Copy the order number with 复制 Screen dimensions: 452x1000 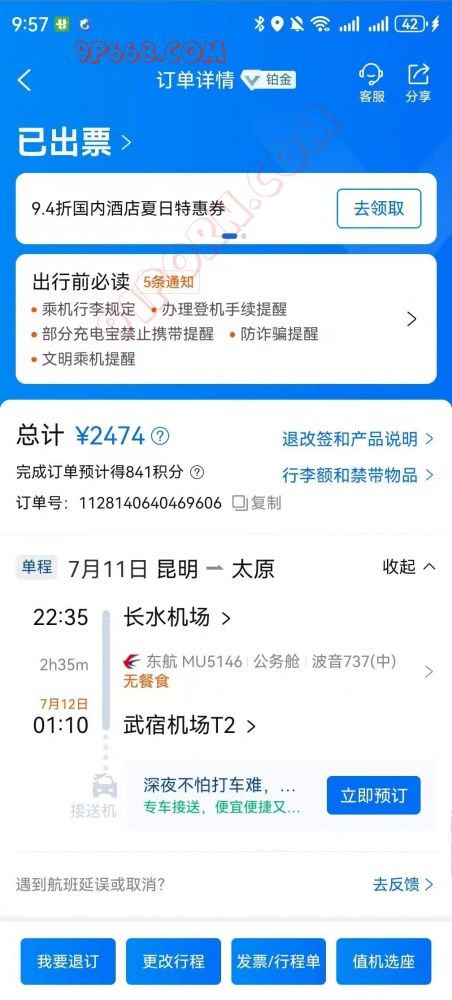(x=257, y=503)
